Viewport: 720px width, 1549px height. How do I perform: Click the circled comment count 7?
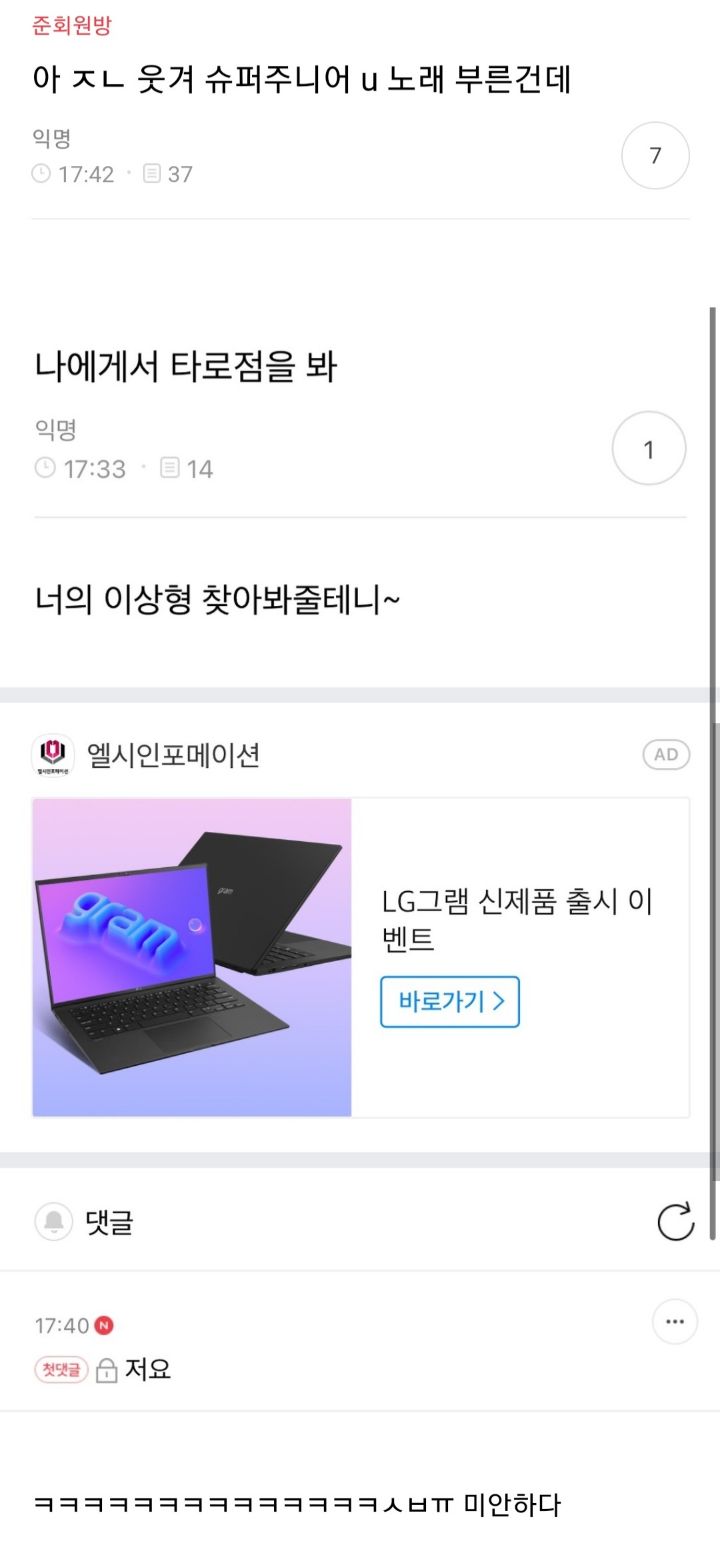[x=655, y=155]
